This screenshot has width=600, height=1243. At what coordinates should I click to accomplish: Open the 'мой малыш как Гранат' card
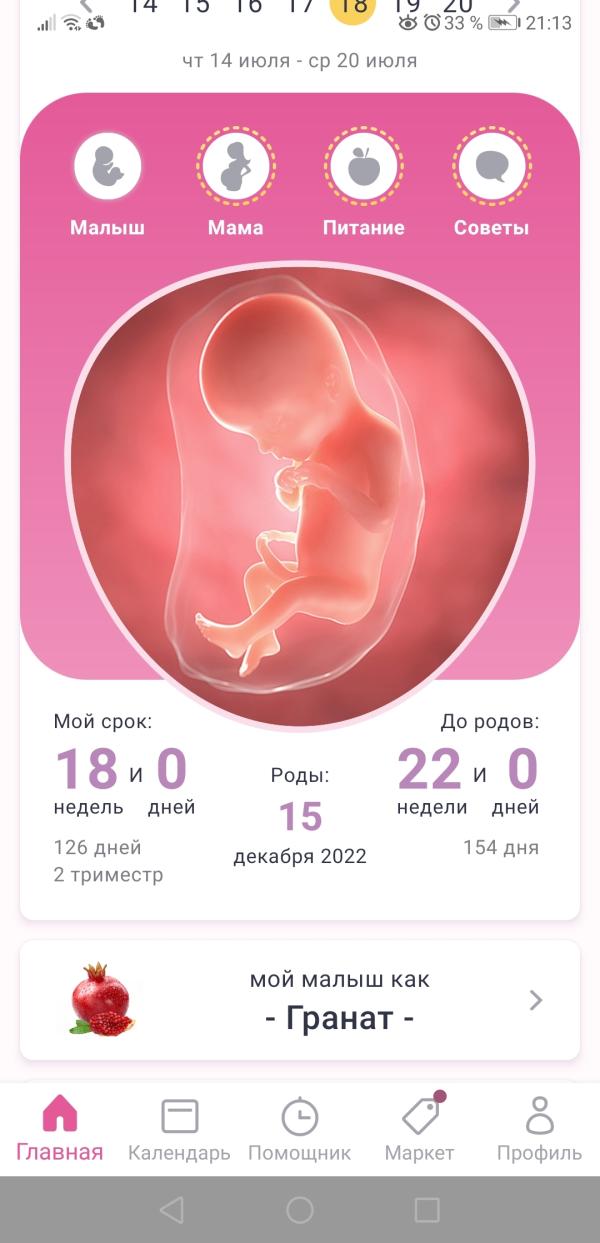click(300, 1000)
